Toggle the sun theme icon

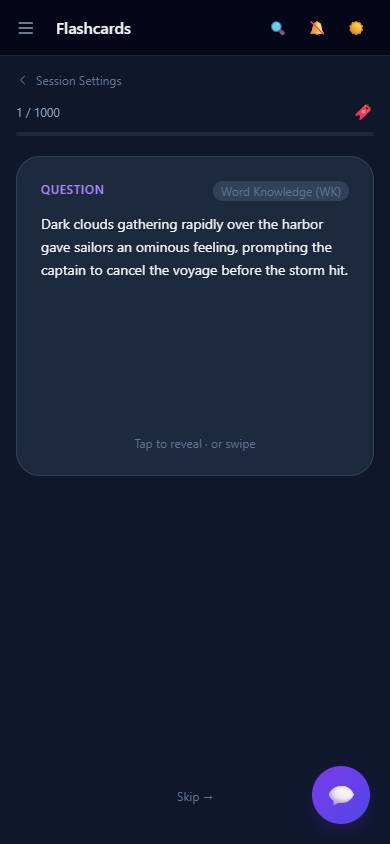356,28
